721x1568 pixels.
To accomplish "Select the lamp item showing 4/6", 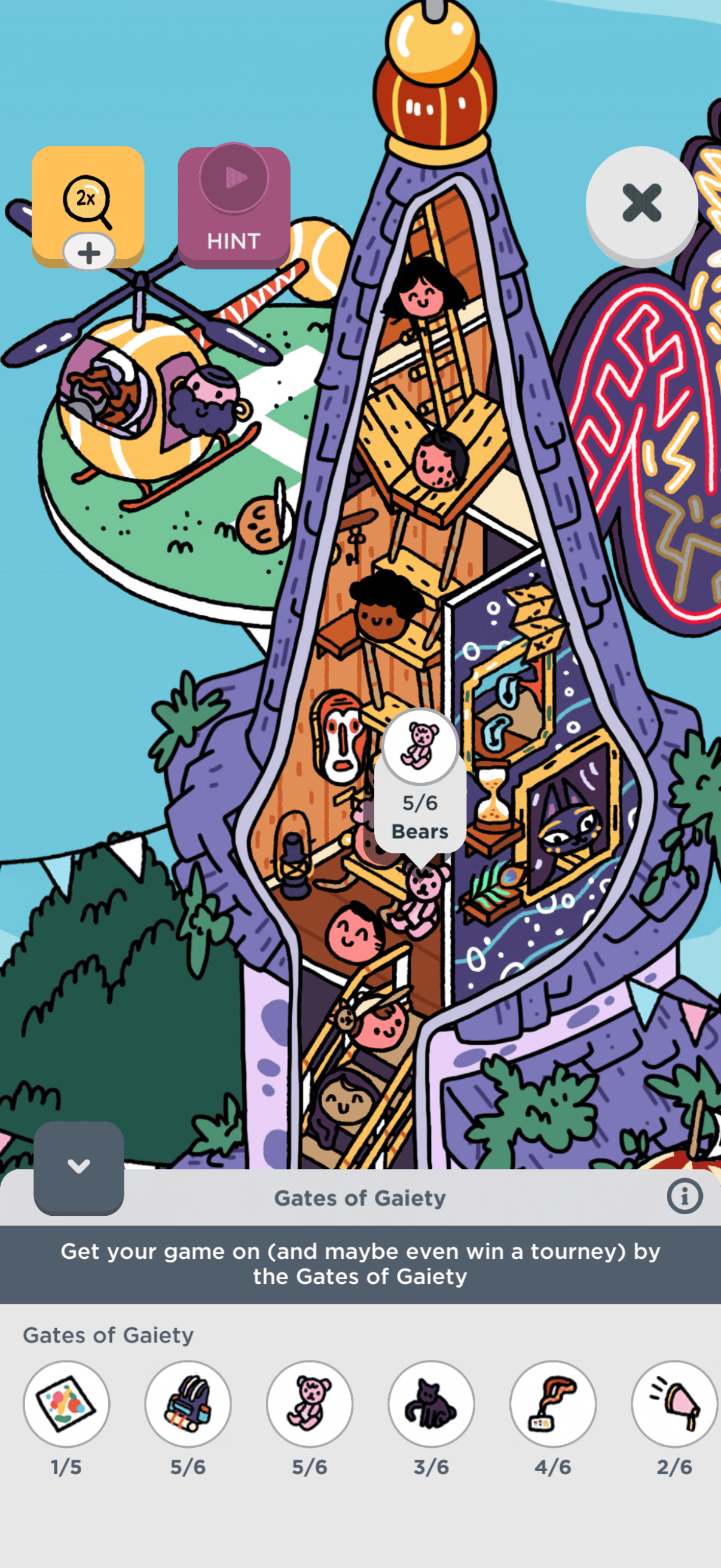I will [553, 1403].
